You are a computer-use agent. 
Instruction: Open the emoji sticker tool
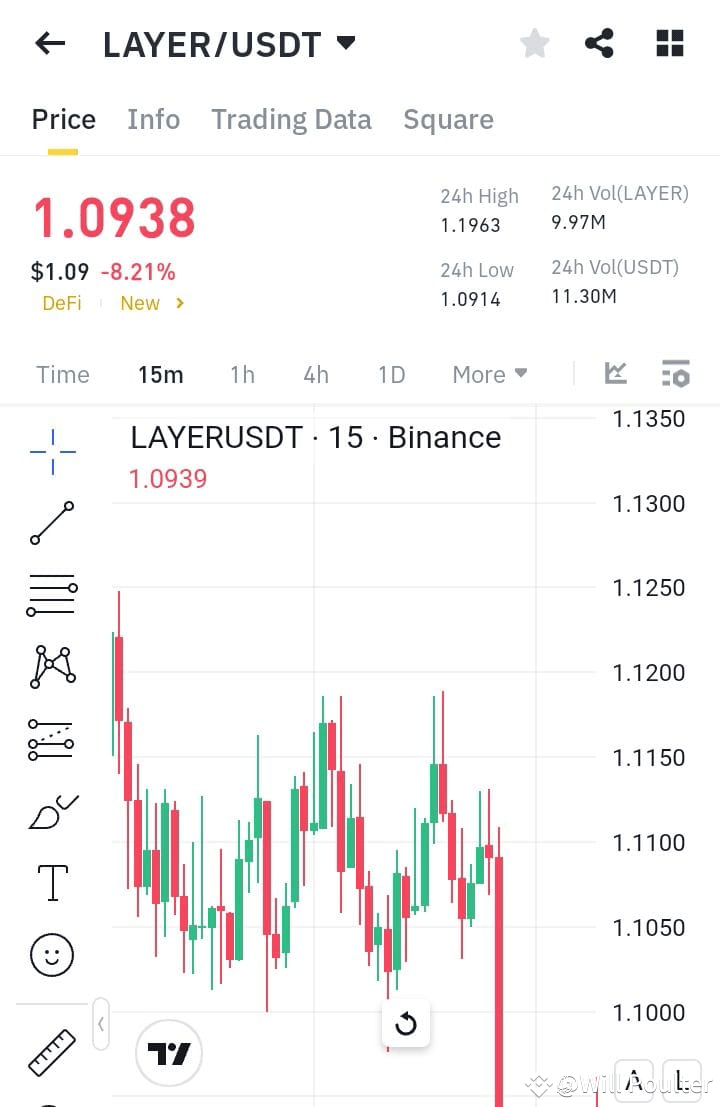pyautogui.click(x=51, y=955)
